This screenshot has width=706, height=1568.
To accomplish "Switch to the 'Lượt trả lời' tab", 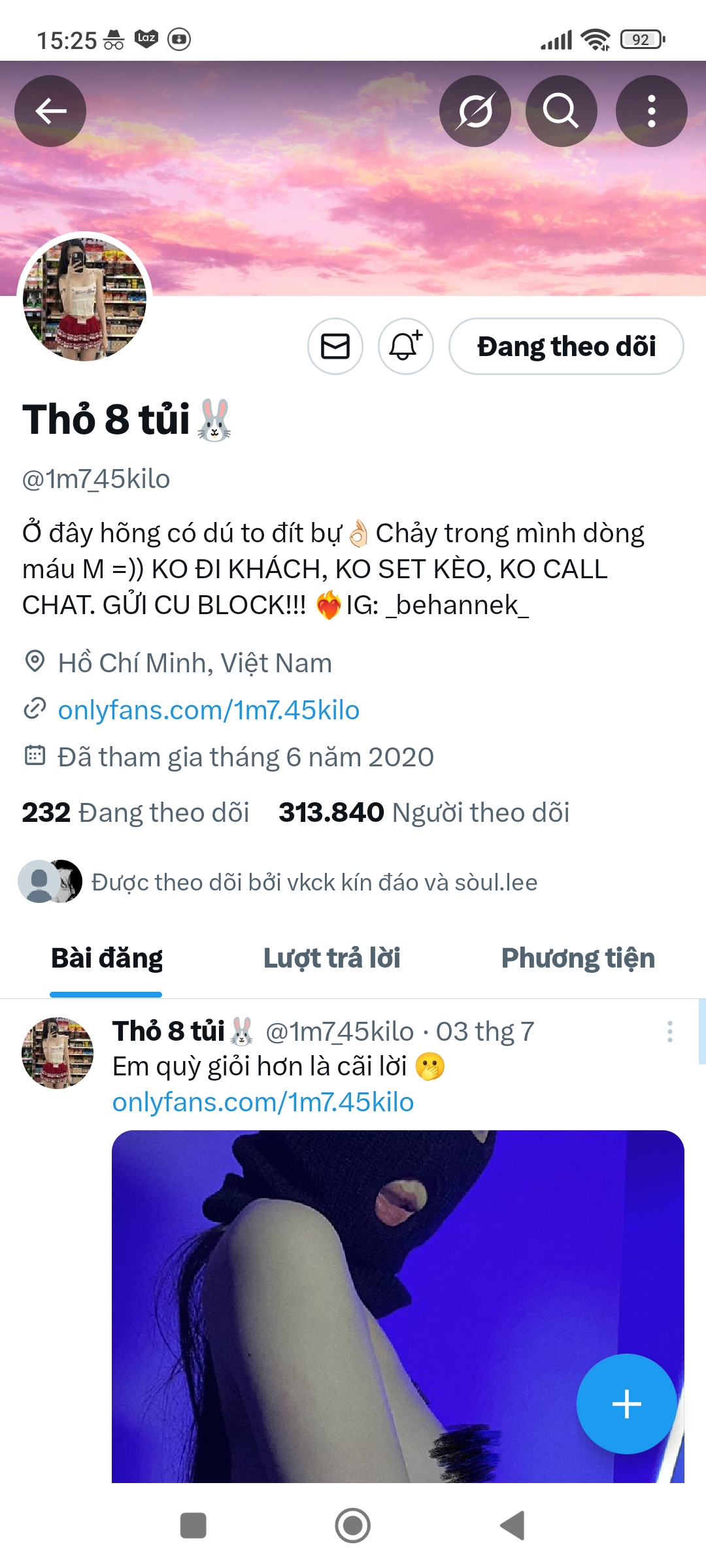I will click(332, 958).
